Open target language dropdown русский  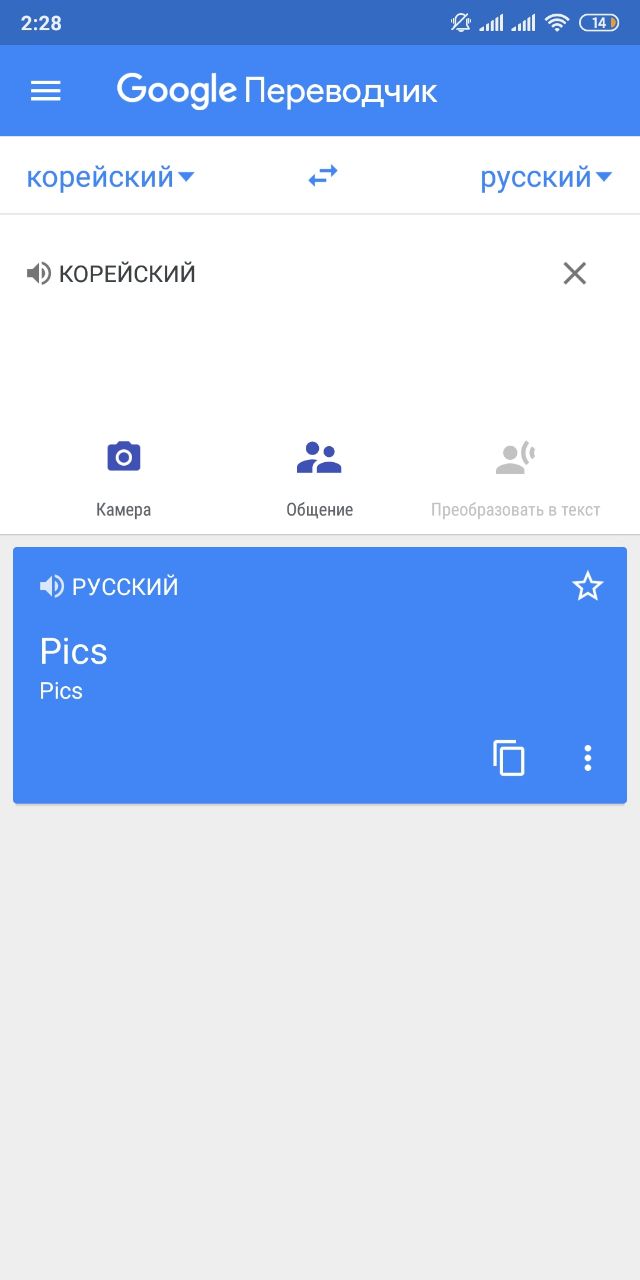pyautogui.click(x=545, y=177)
